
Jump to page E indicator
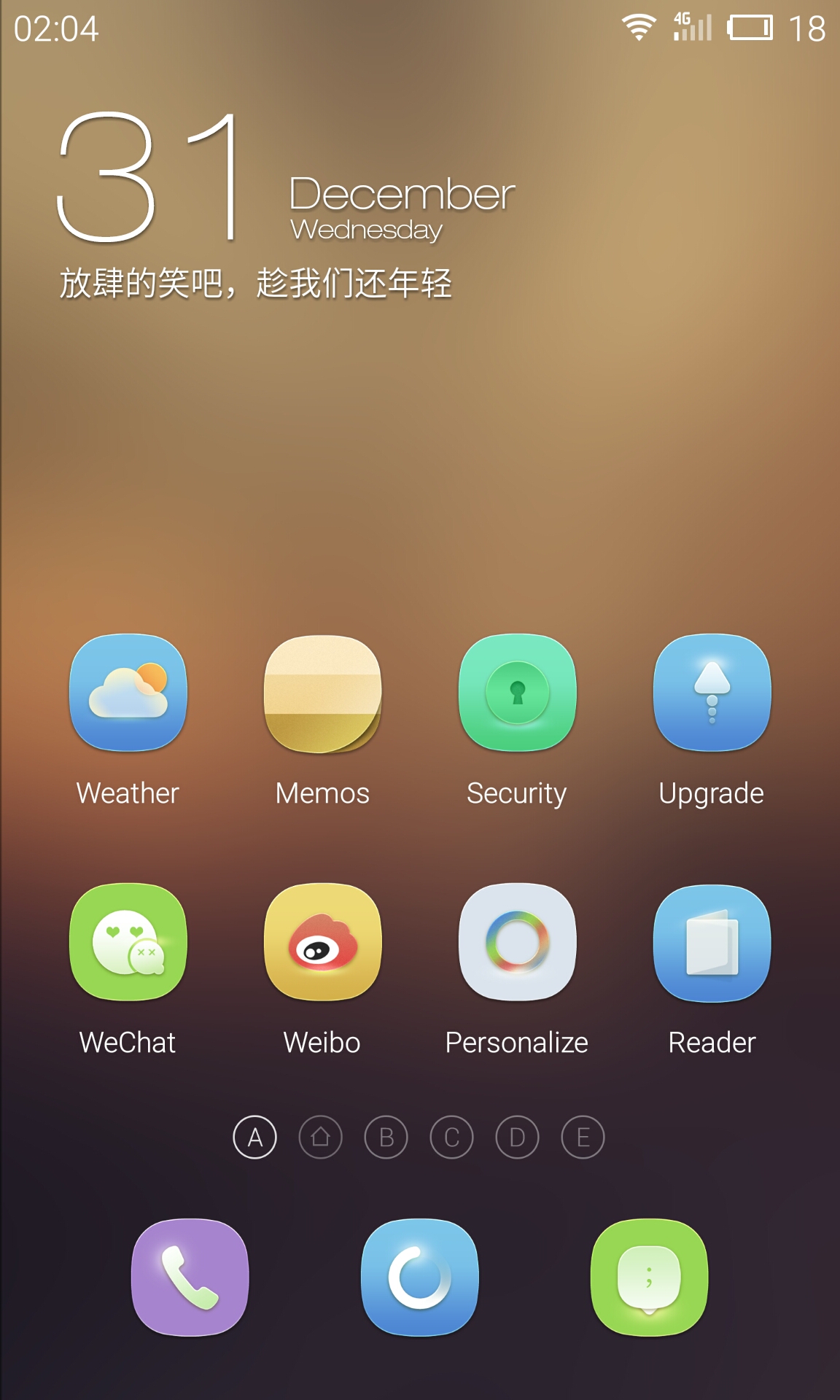583,1137
